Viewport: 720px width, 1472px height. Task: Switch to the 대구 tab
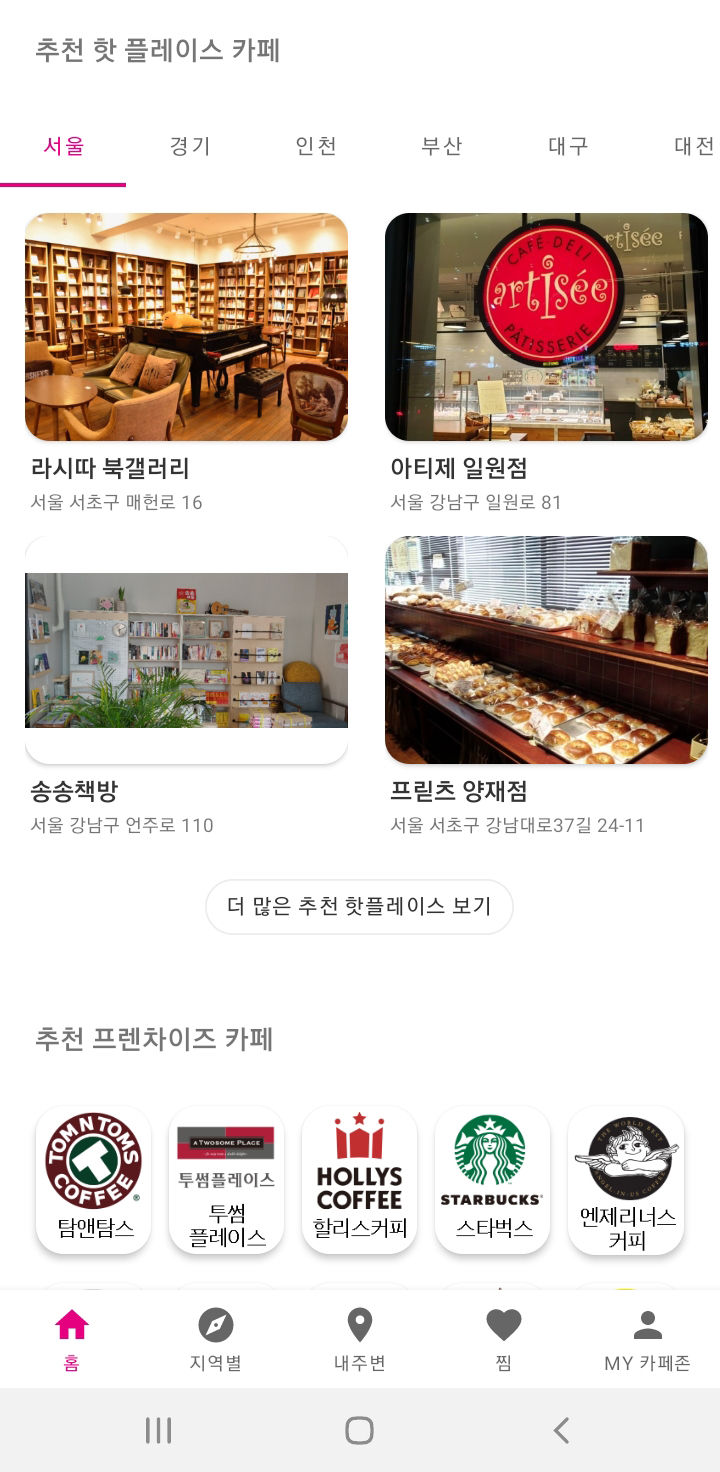[568, 146]
